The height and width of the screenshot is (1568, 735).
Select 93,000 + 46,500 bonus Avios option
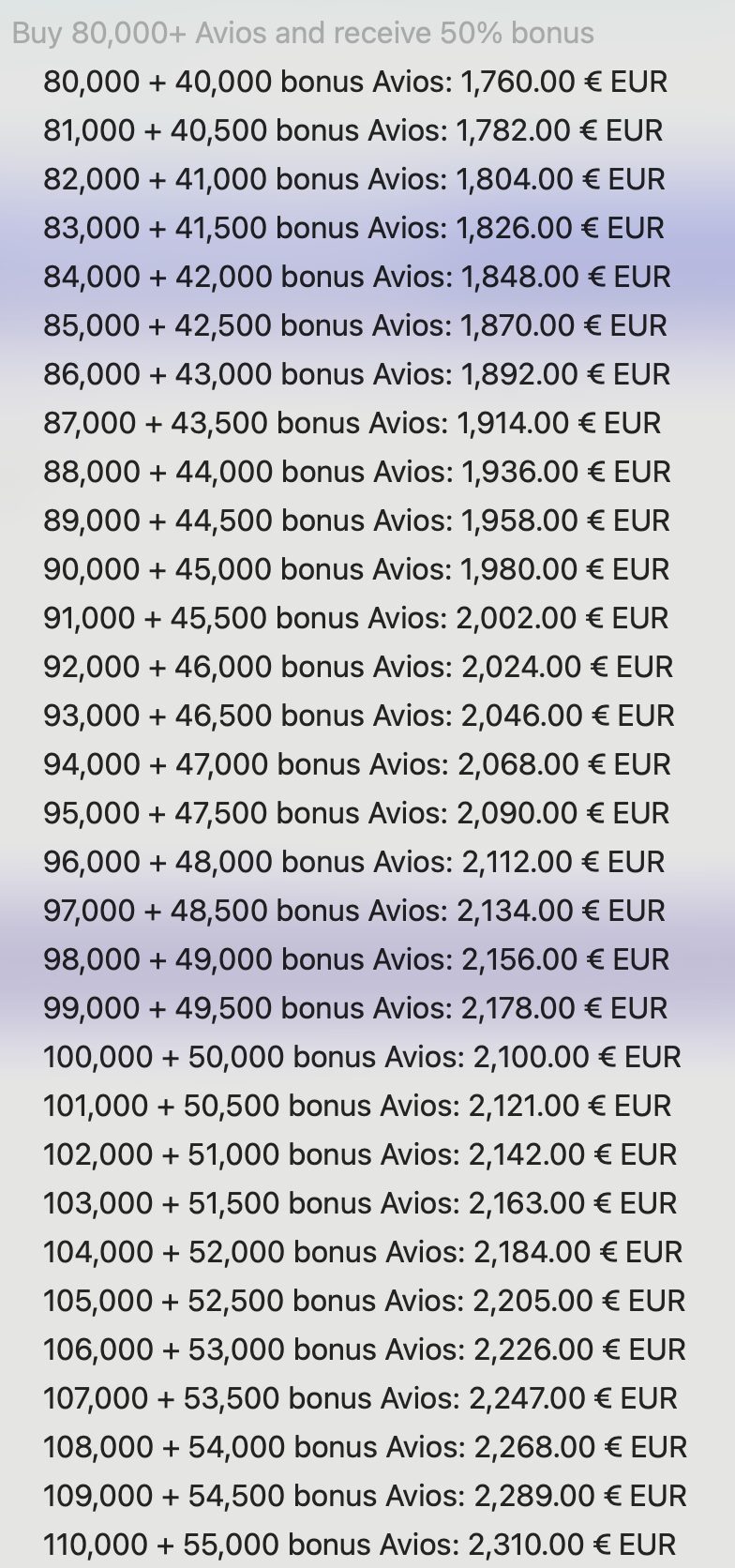point(358,716)
